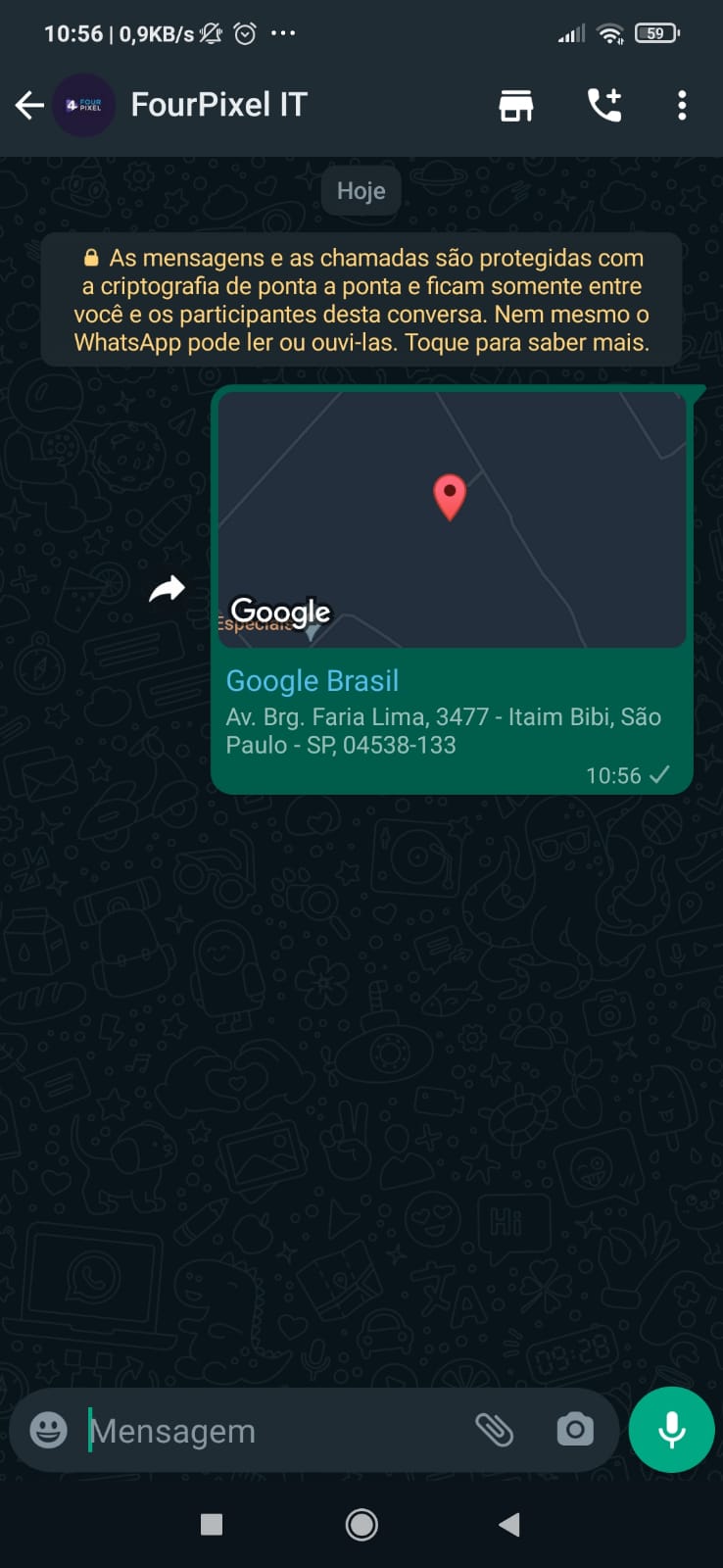723x1568 pixels.
Task: Open the camera from the message bar
Action: point(575,1431)
